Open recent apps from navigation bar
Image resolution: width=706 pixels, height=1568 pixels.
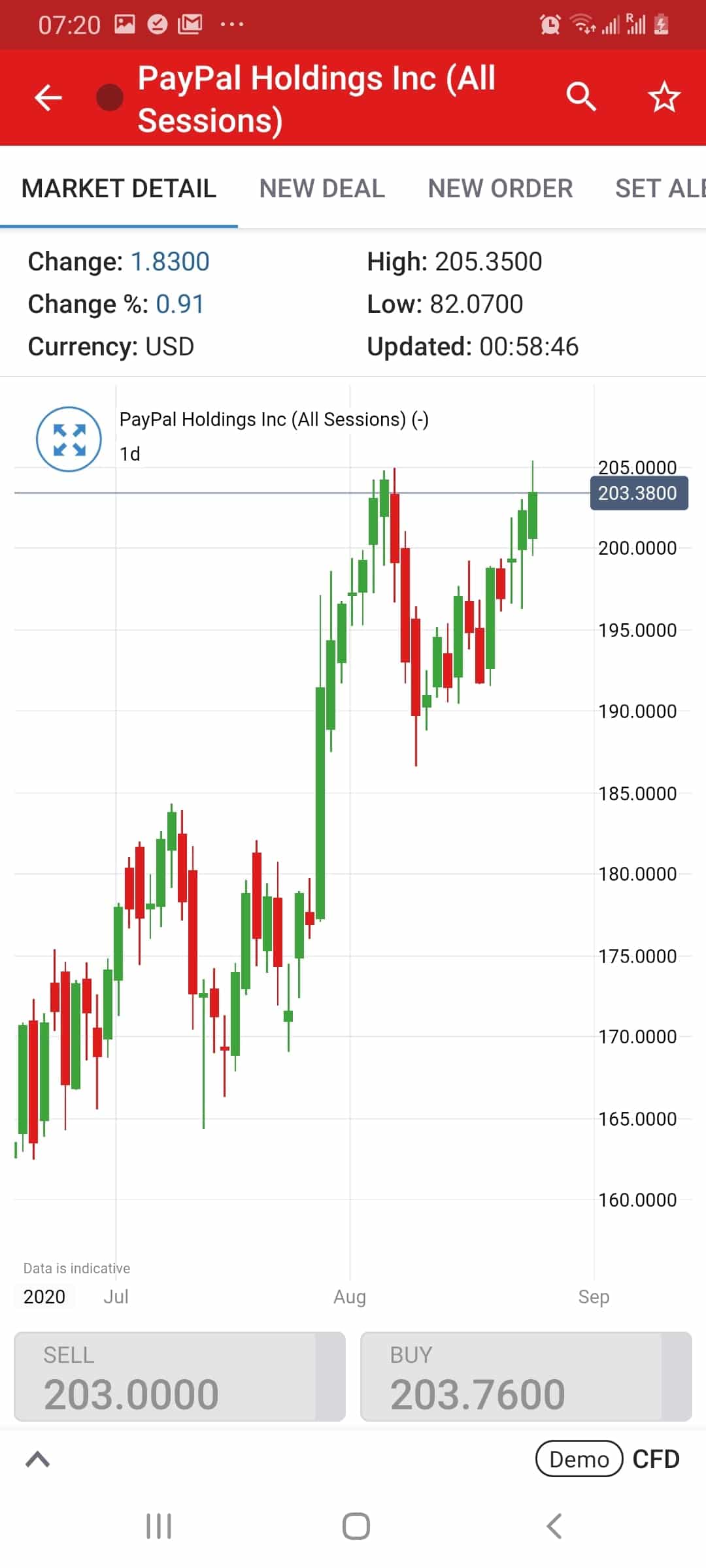[159, 1526]
